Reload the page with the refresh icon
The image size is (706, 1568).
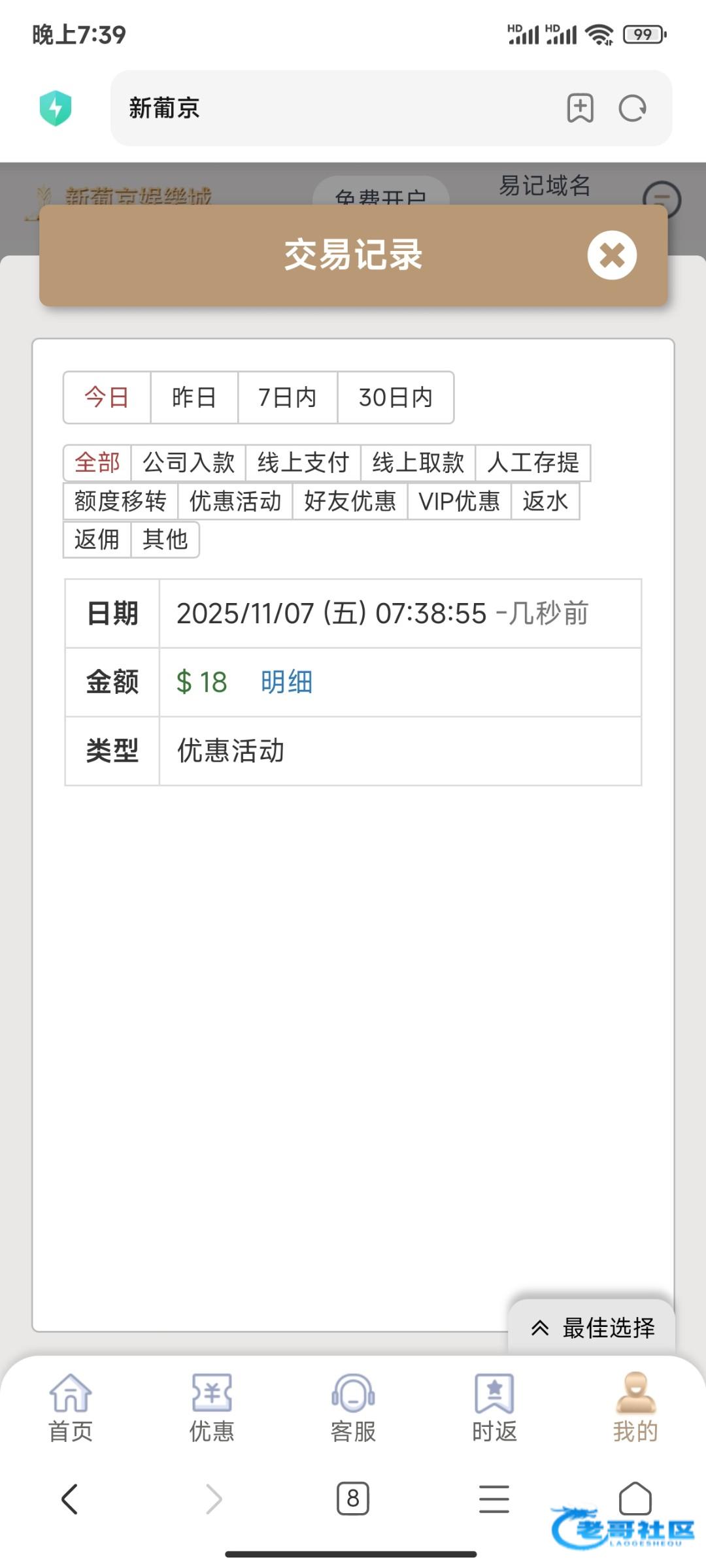click(632, 108)
